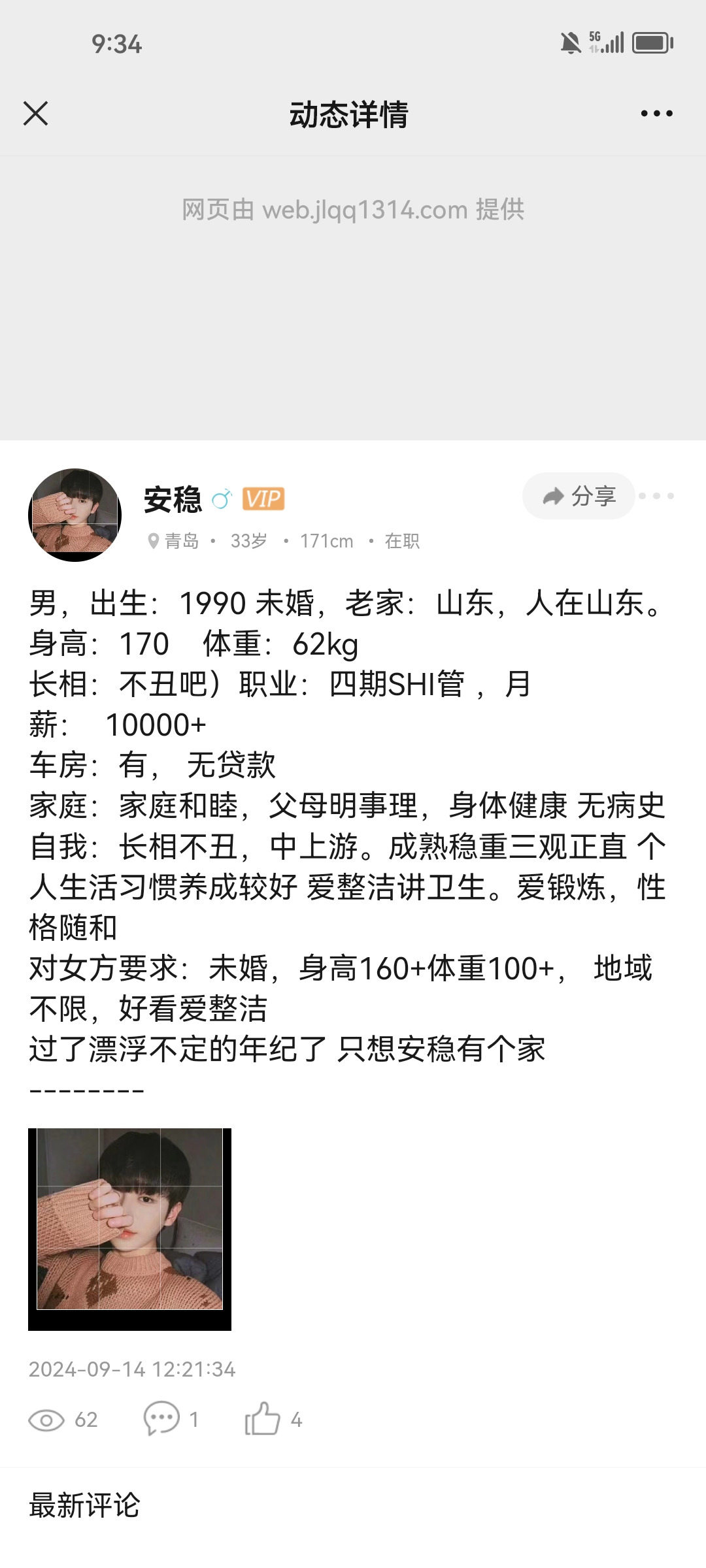Tap the 安稳 username
706x1568 pixels.
pos(173,500)
